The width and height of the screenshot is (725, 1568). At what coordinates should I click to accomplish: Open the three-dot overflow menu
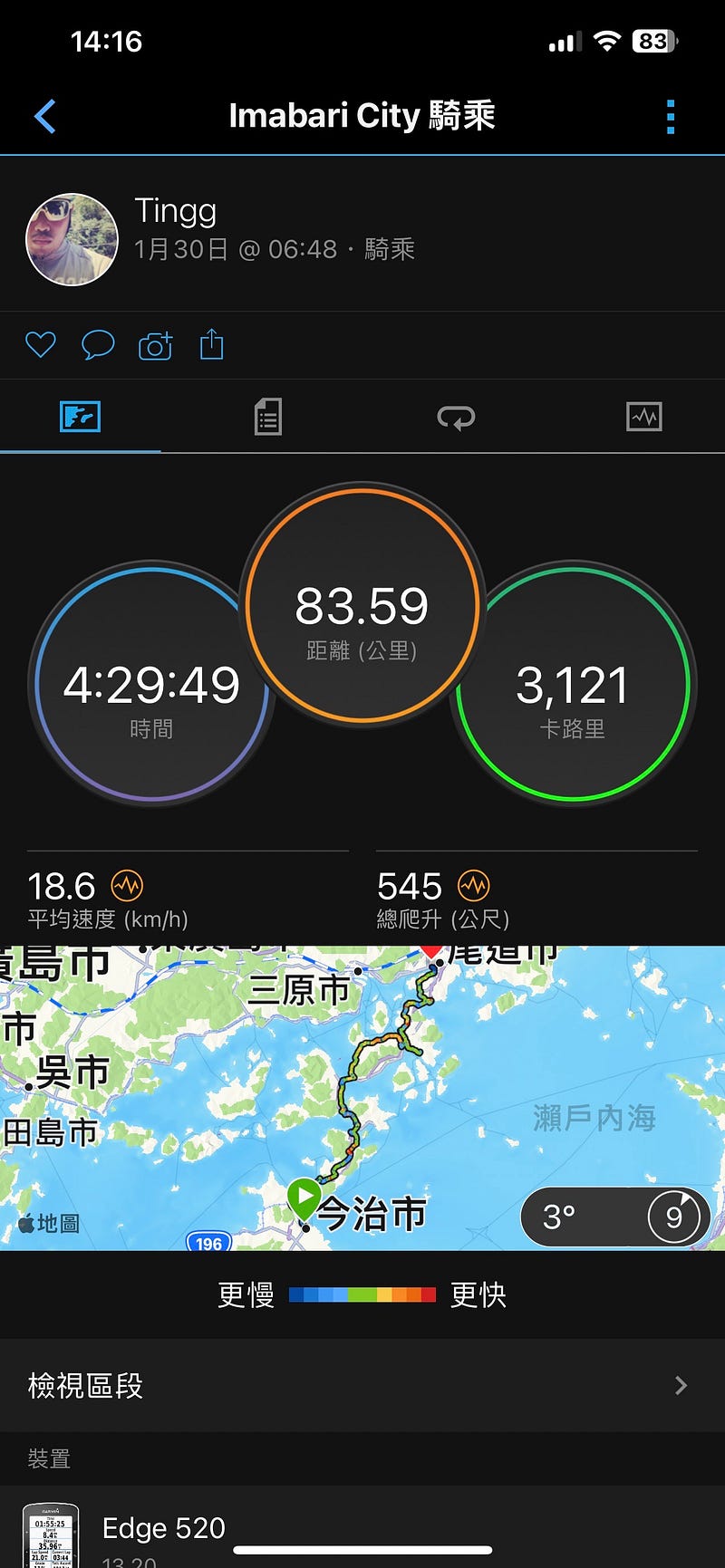(x=671, y=117)
